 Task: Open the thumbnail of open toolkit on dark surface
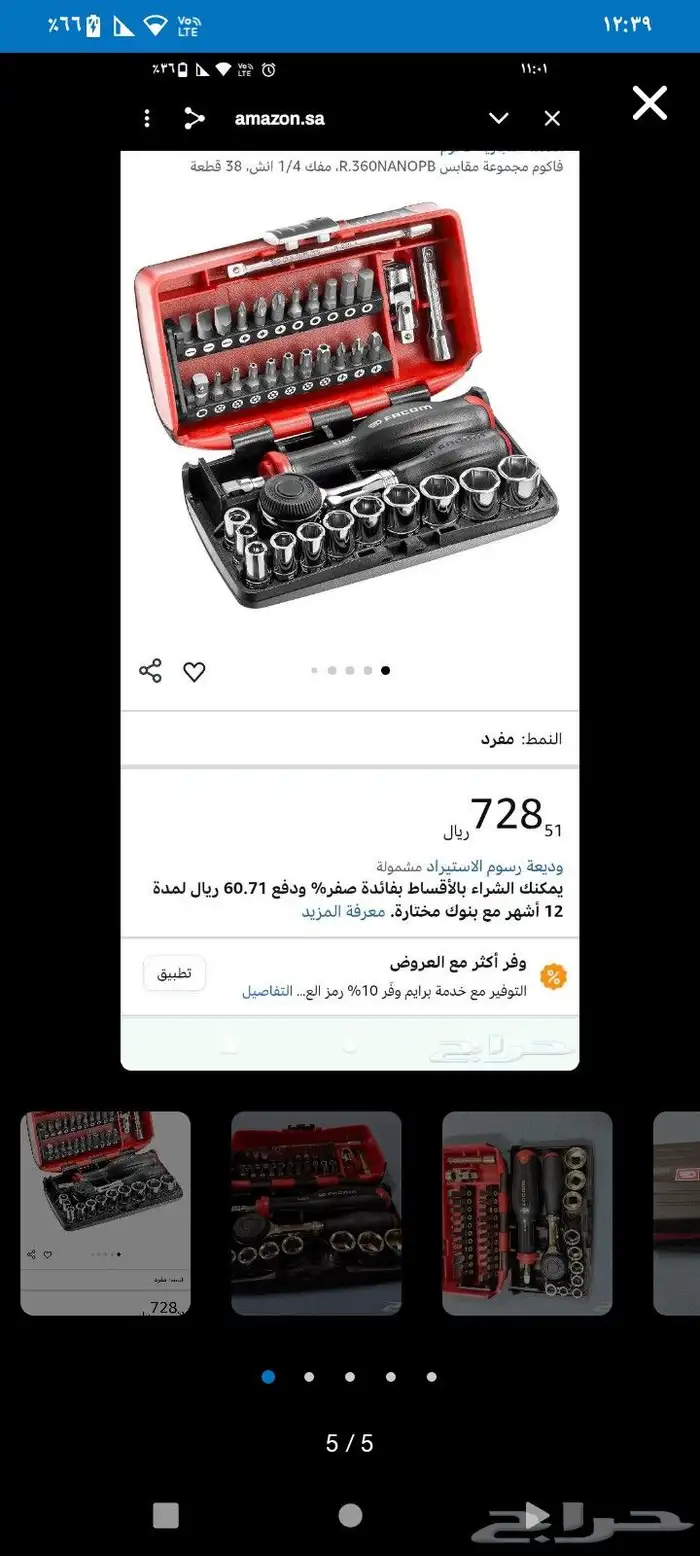pyautogui.click(x=316, y=1212)
